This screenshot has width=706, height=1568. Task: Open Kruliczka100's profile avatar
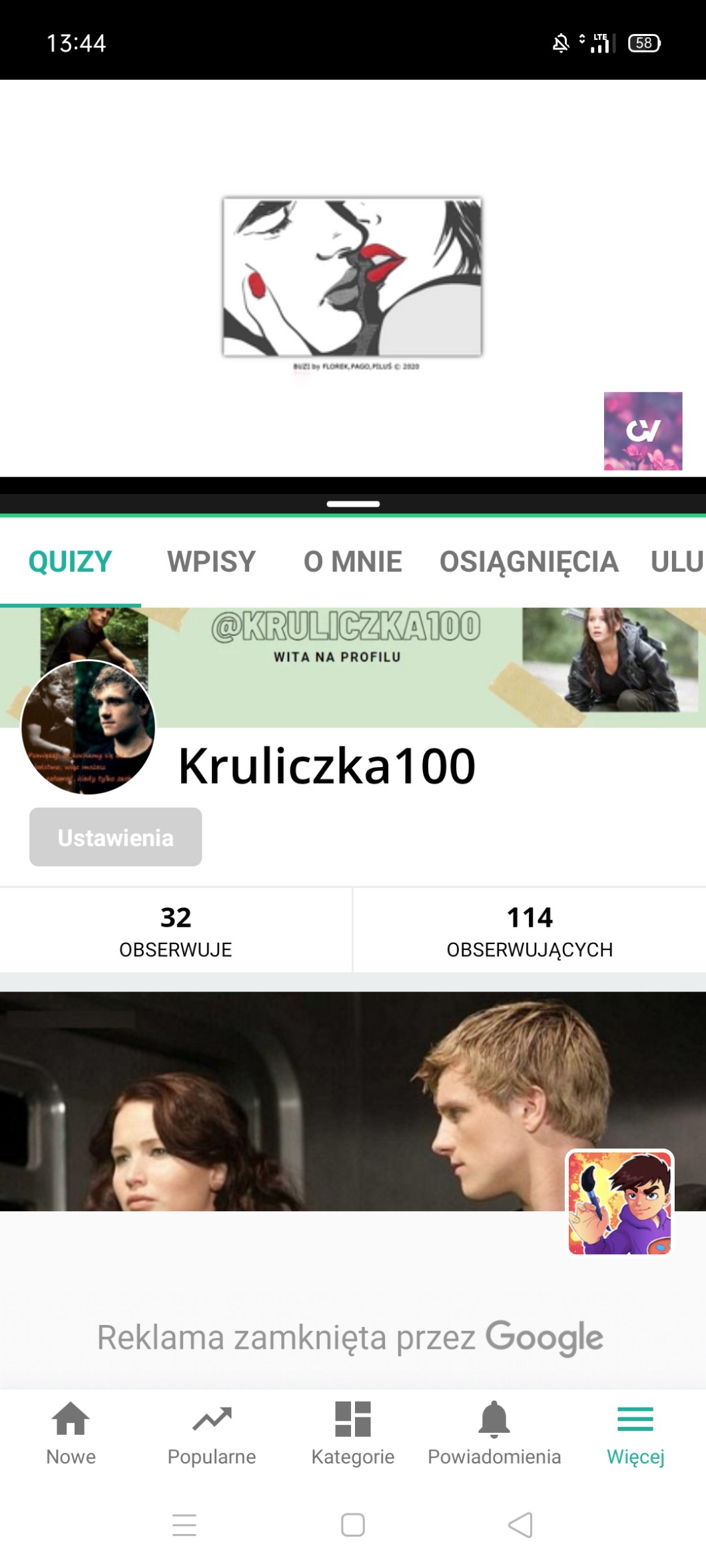coord(89,727)
